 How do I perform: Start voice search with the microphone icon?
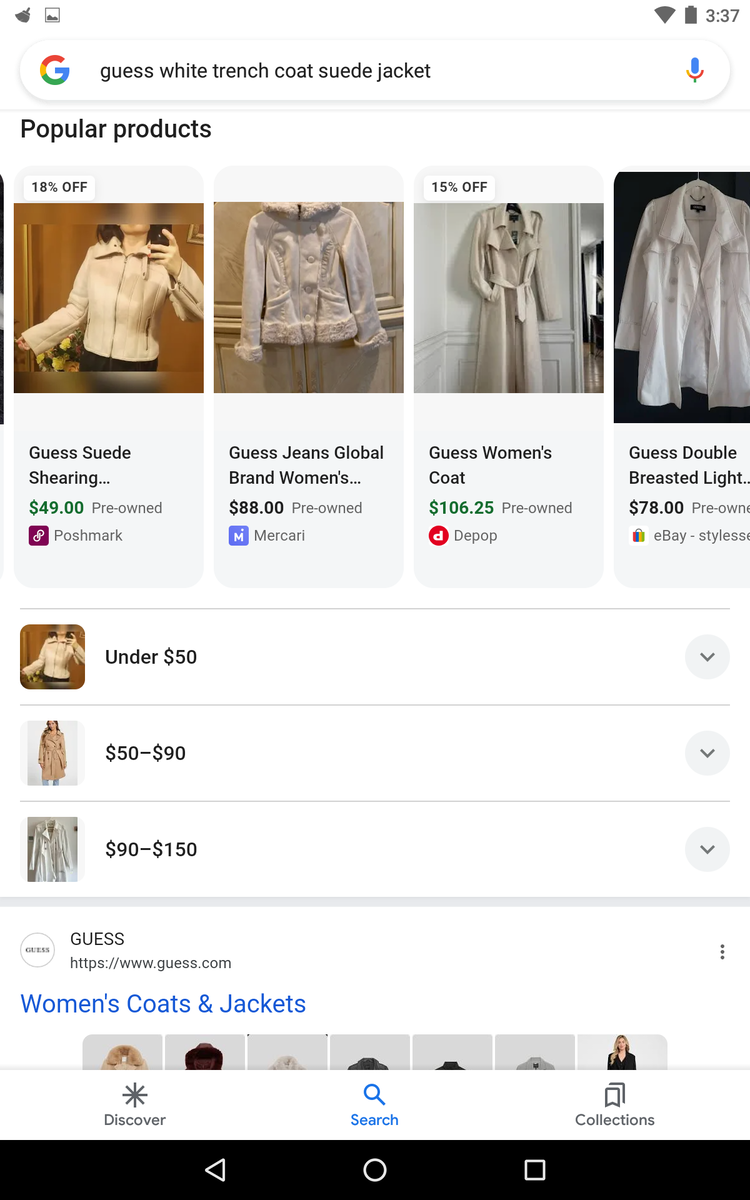pos(695,71)
